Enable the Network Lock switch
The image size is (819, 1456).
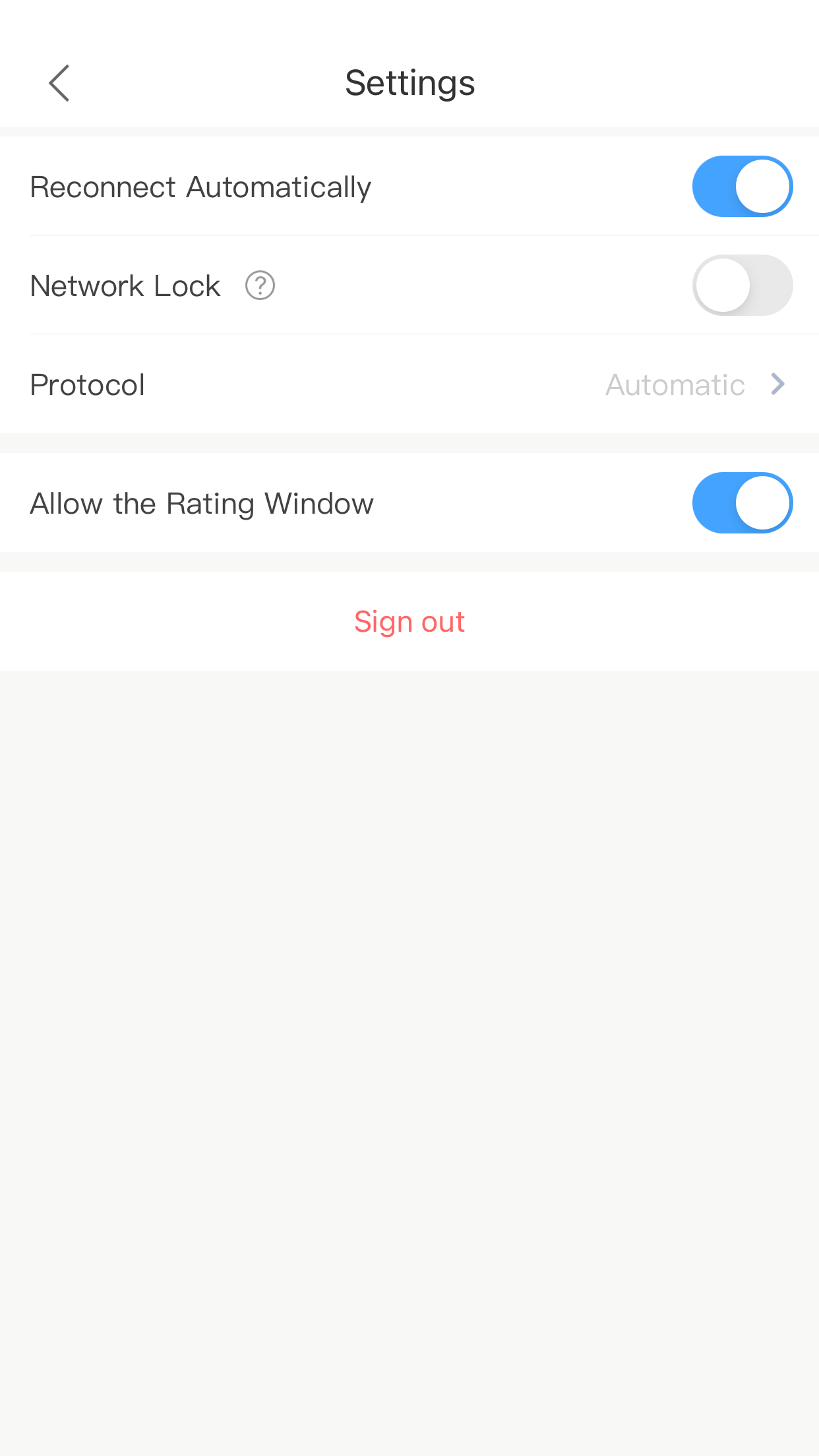[743, 286]
